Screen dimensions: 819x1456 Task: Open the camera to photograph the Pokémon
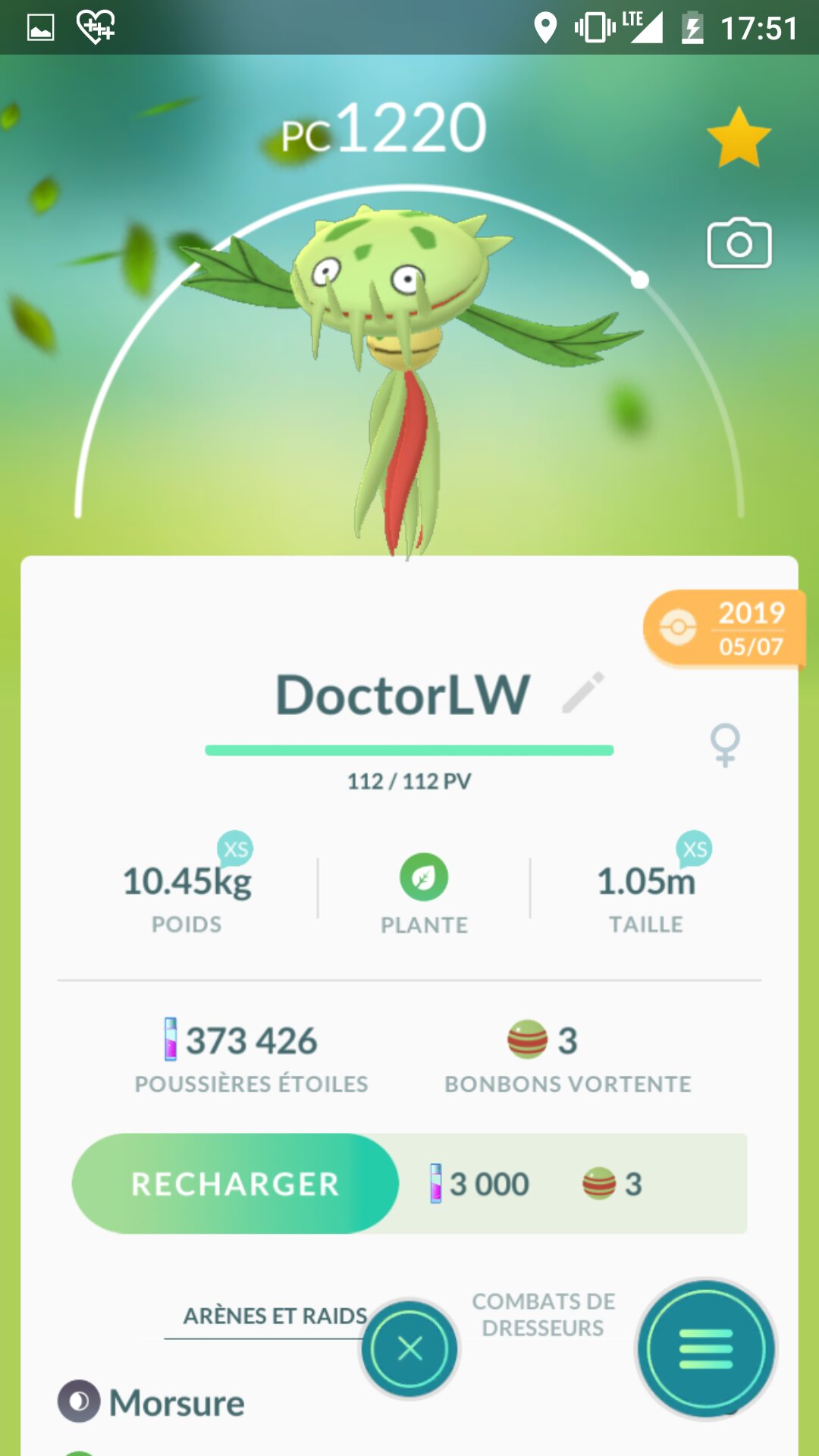pyautogui.click(x=739, y=243)
